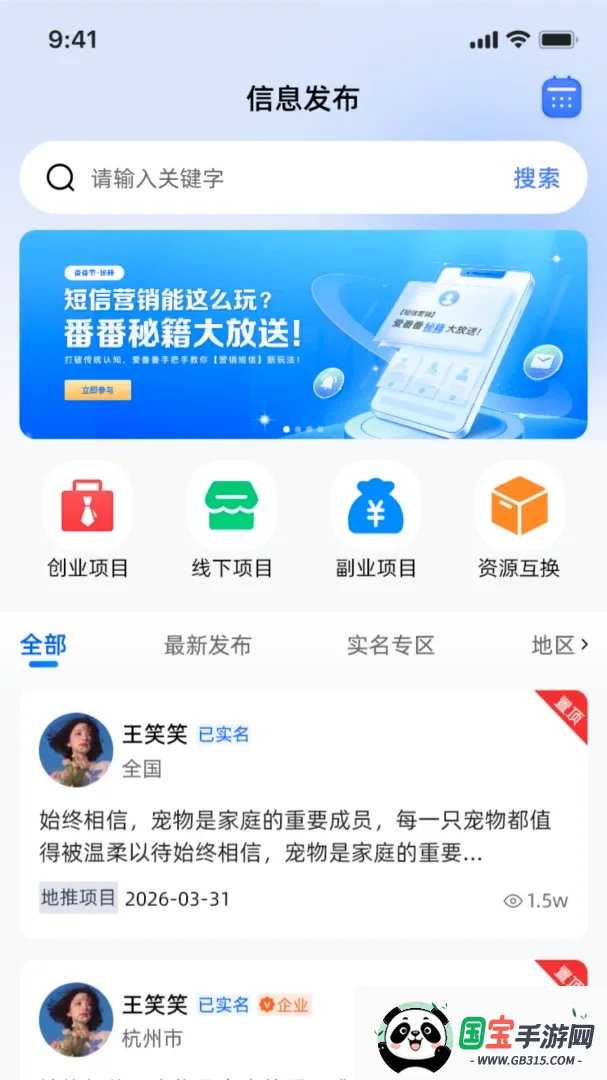607x1080 pixels.
Task: Open the 资源互换 category
Action: [519, 521]
